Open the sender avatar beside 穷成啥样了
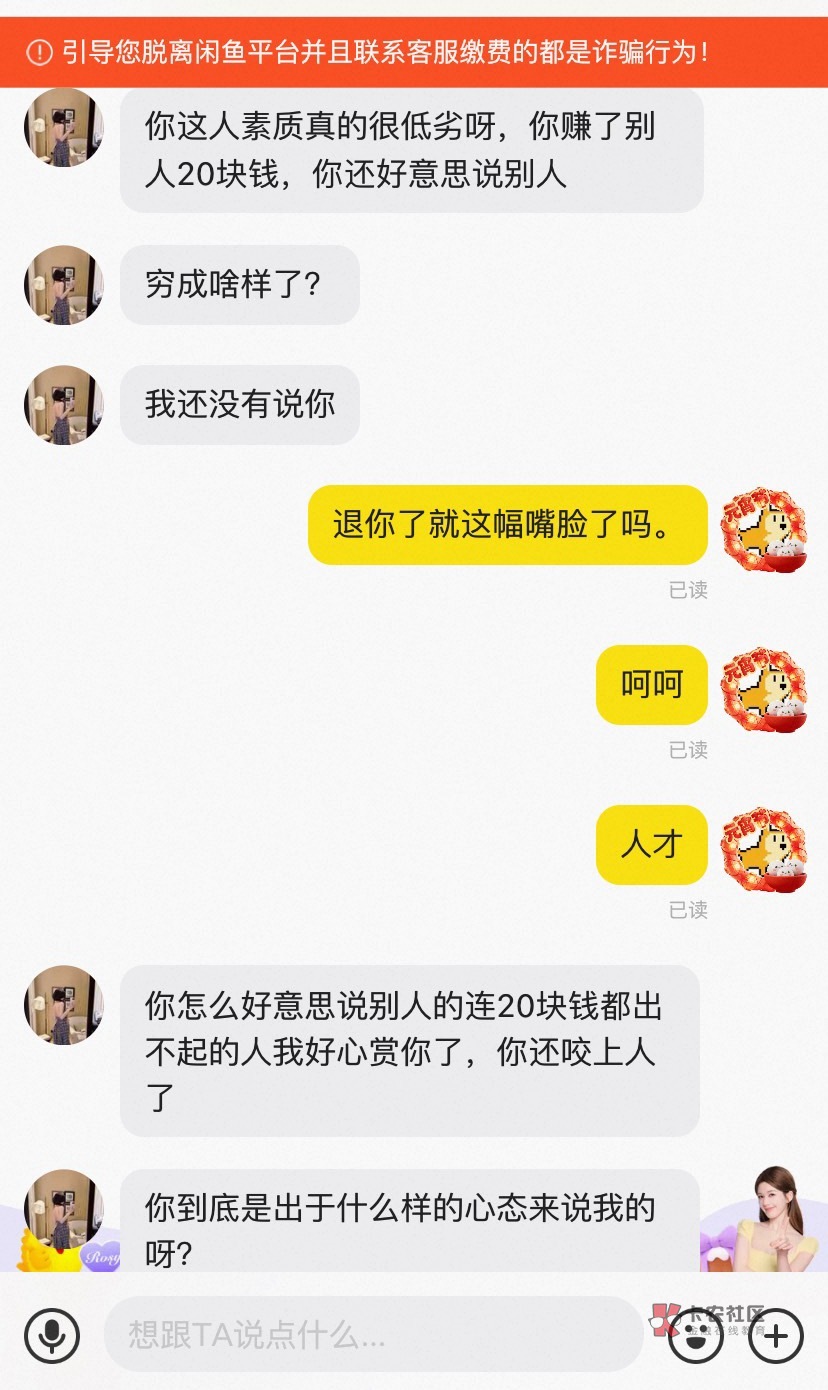 [64, 285]
